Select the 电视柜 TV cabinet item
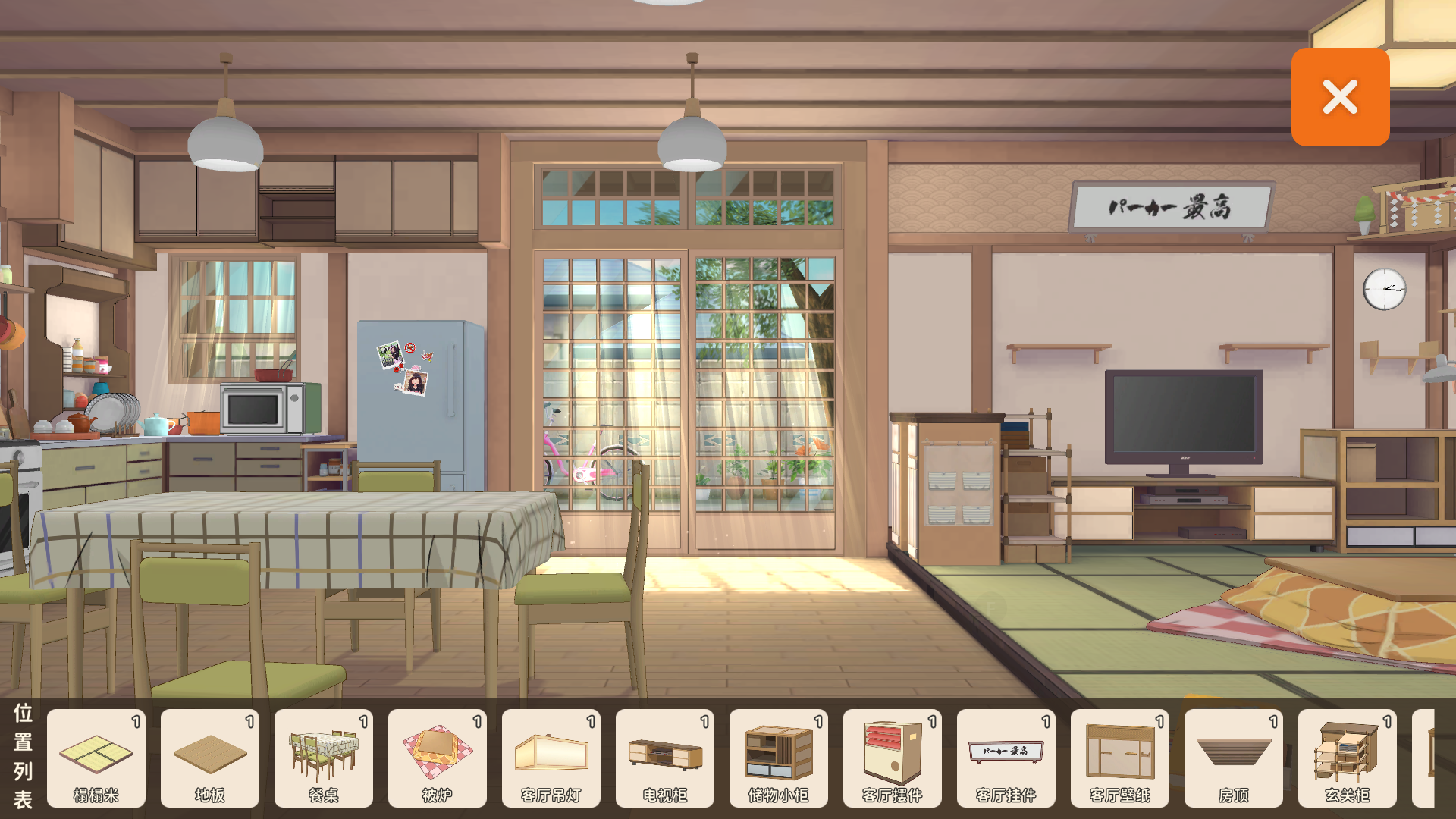 pyautogui.click(x=665, y=758)
